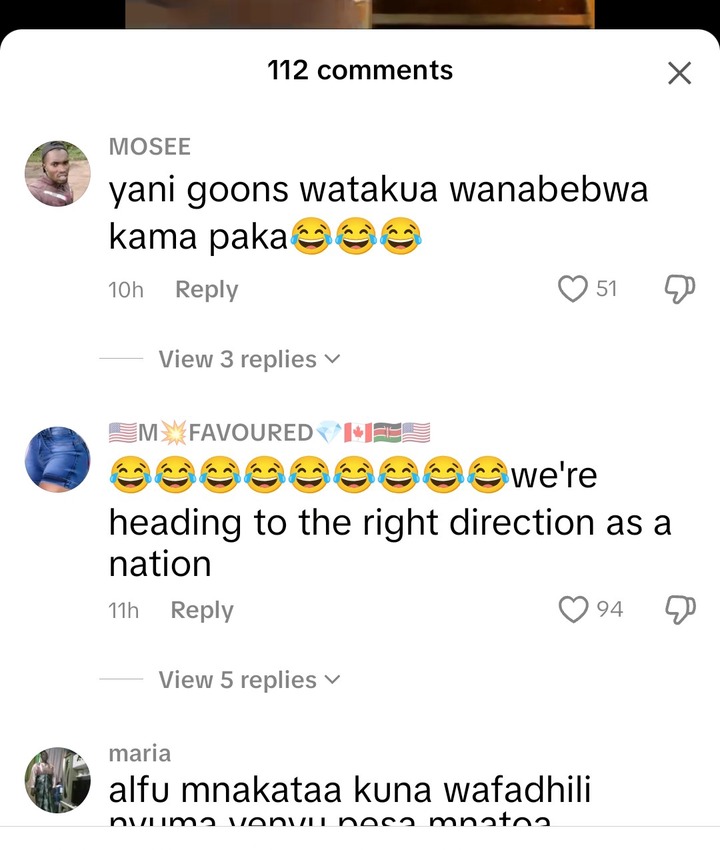Viewport: 720px width, 850px height.
Task: Open MOSEE's username link
Action: tap(149, 146)
